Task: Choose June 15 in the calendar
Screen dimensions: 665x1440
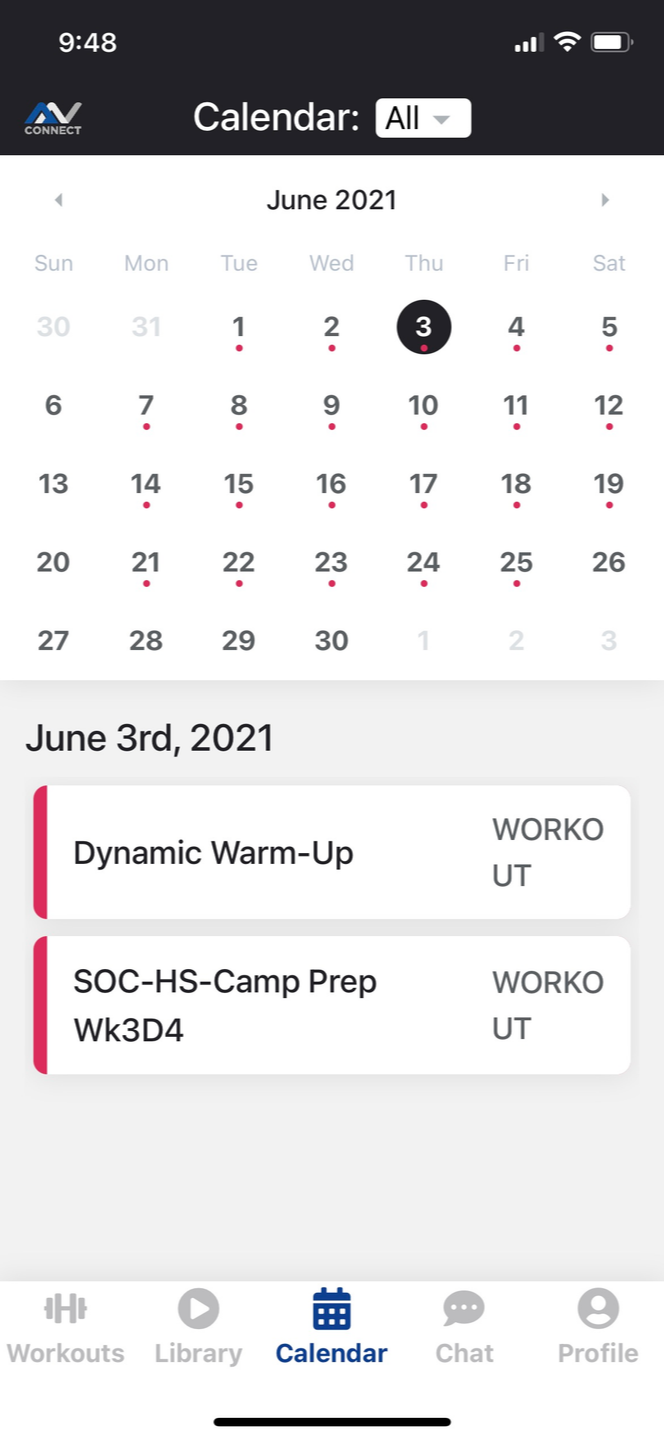Action: pos(238,484)
